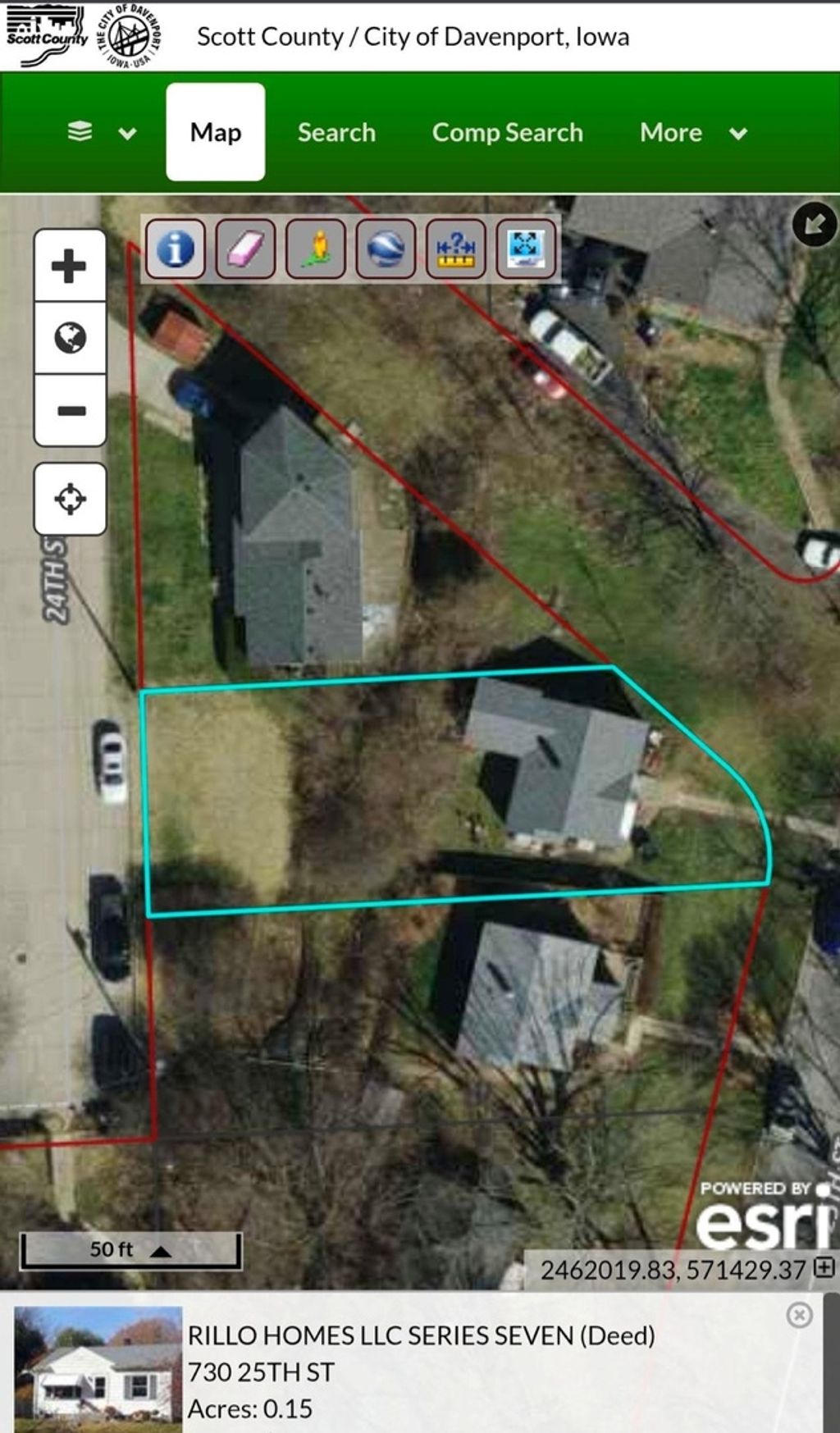
Task: Open the Search tab
Action: [336, 132]
